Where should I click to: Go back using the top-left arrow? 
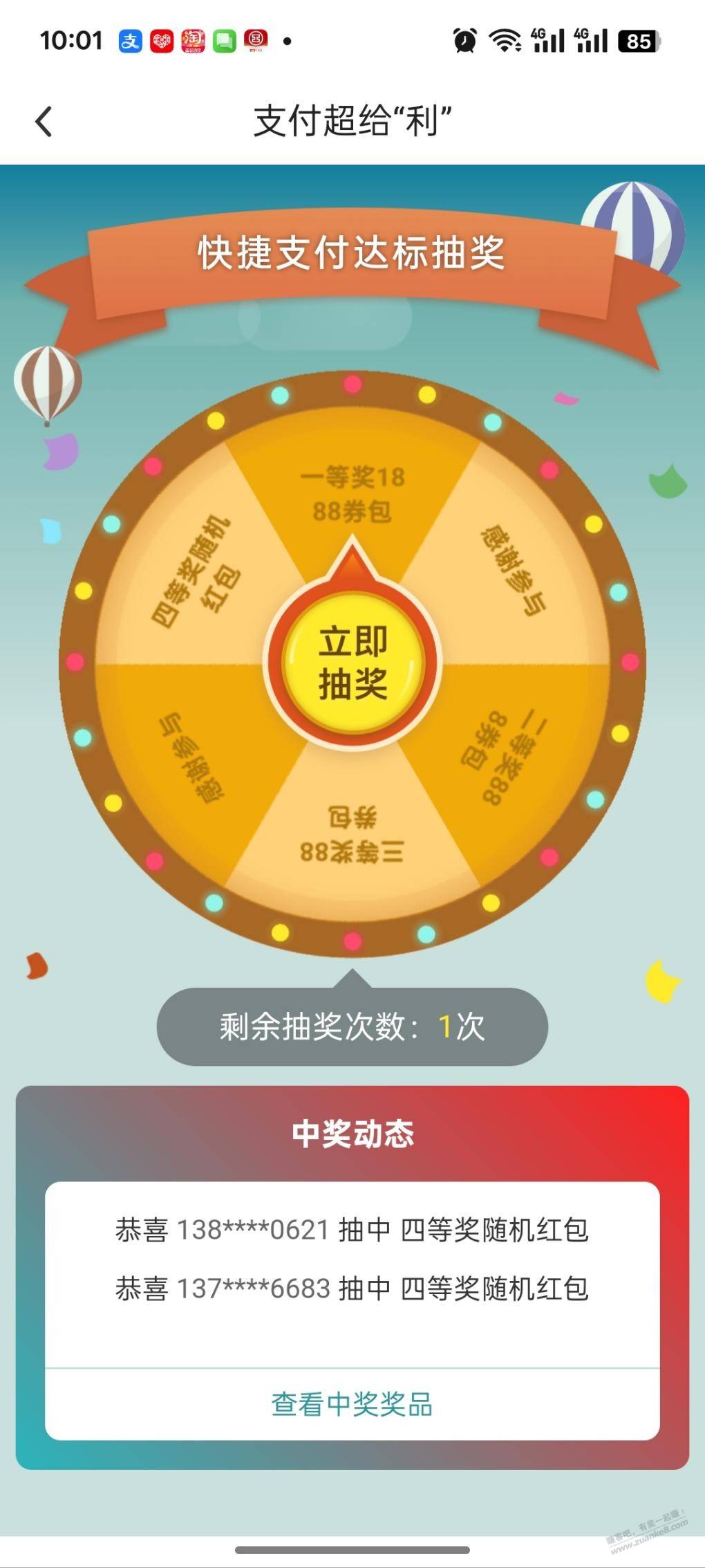44,122
